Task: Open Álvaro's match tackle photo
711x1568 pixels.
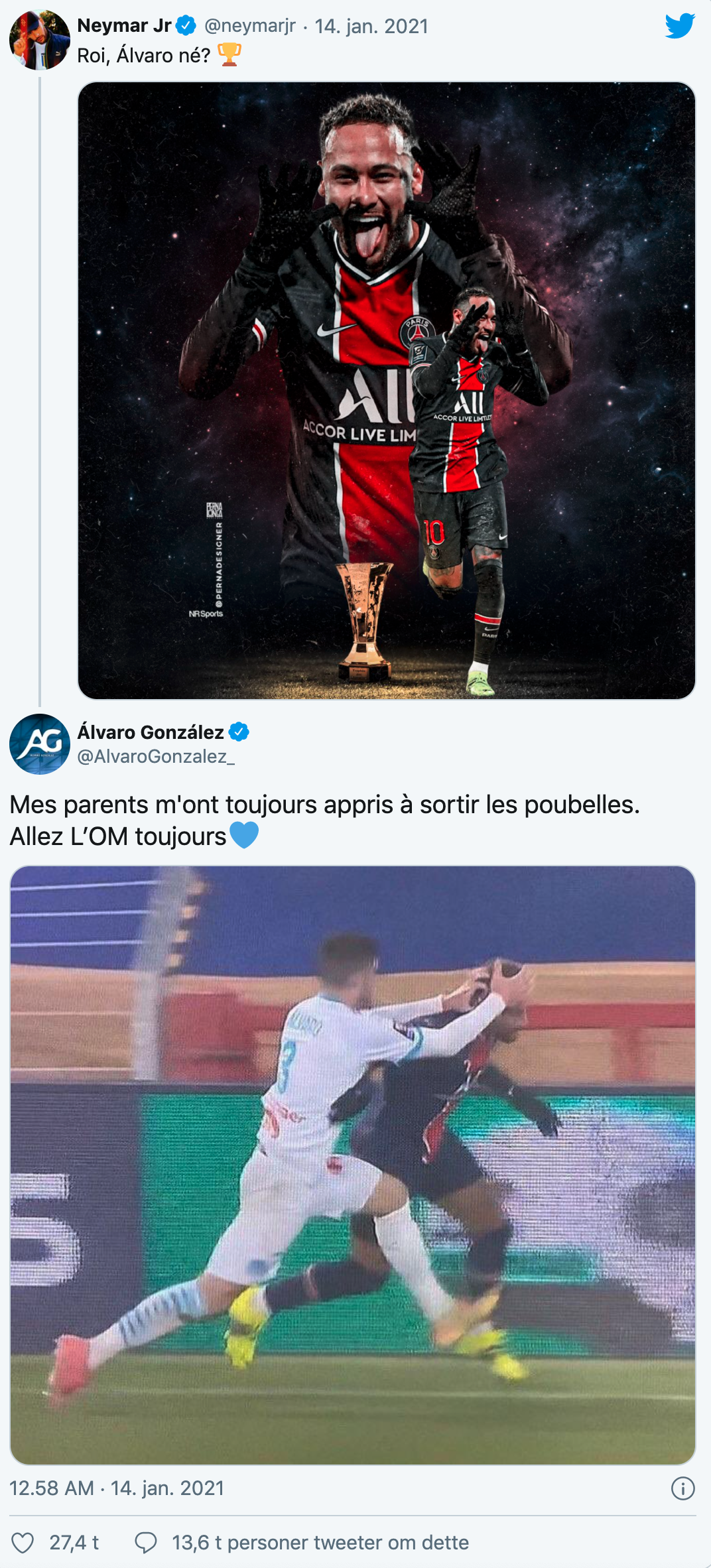Action: tap(352, 1165)
